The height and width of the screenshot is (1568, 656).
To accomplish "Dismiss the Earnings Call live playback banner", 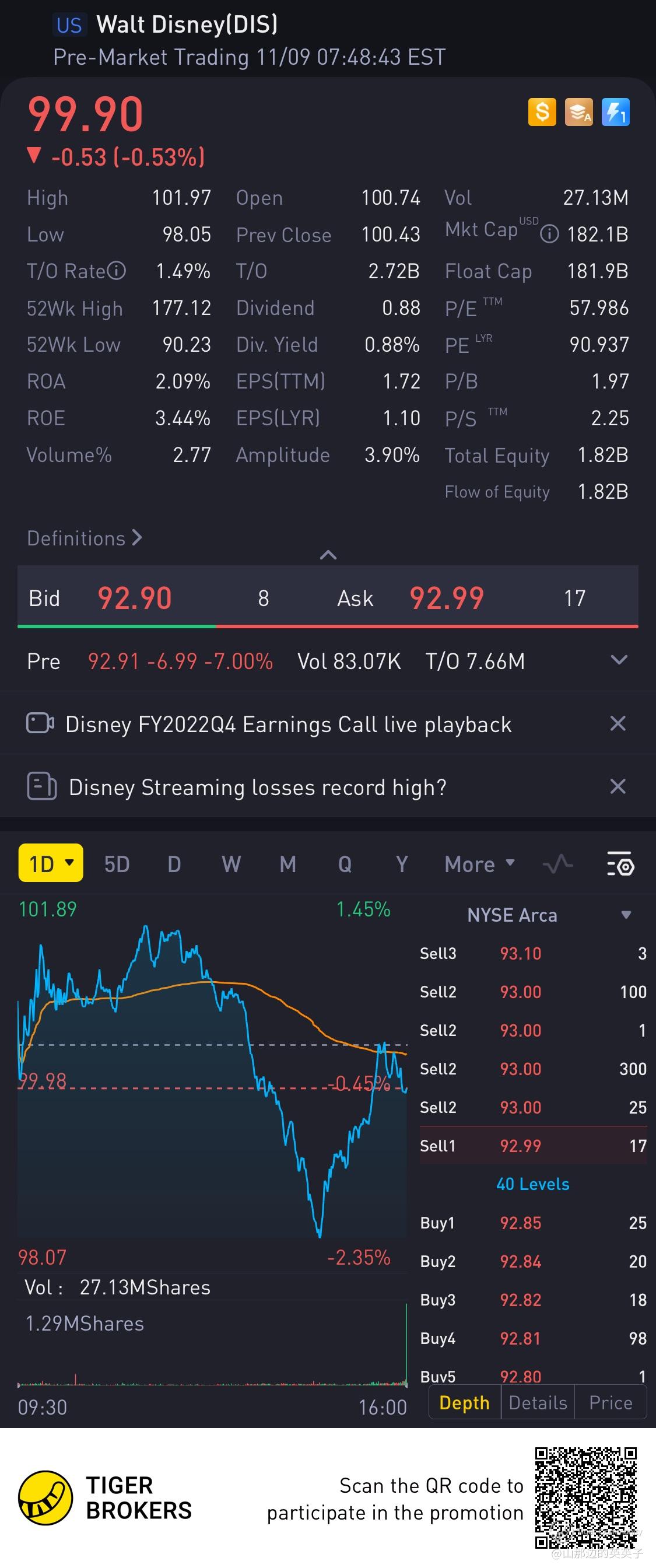I will 618,723.
